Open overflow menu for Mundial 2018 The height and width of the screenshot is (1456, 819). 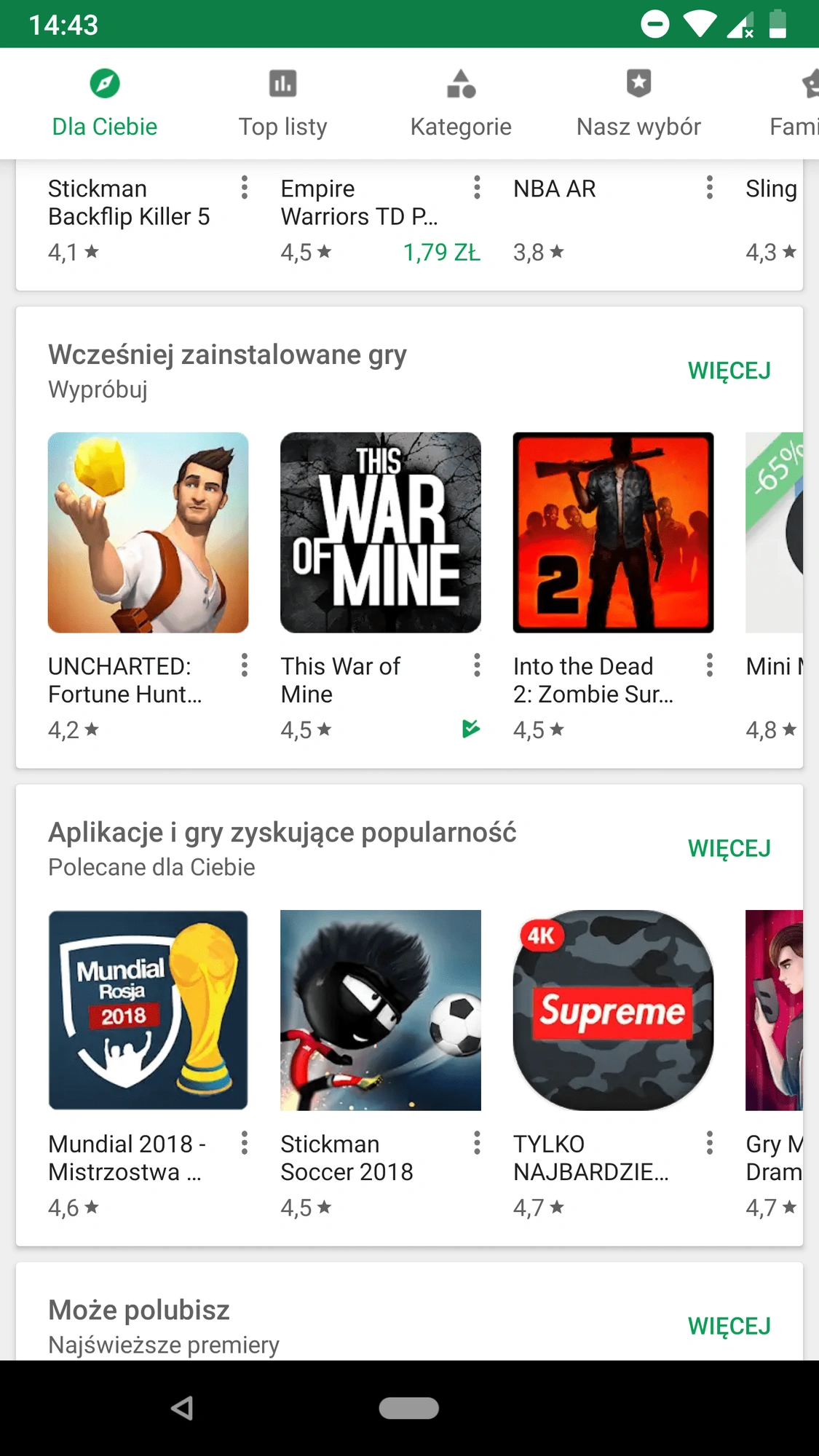245,1143
